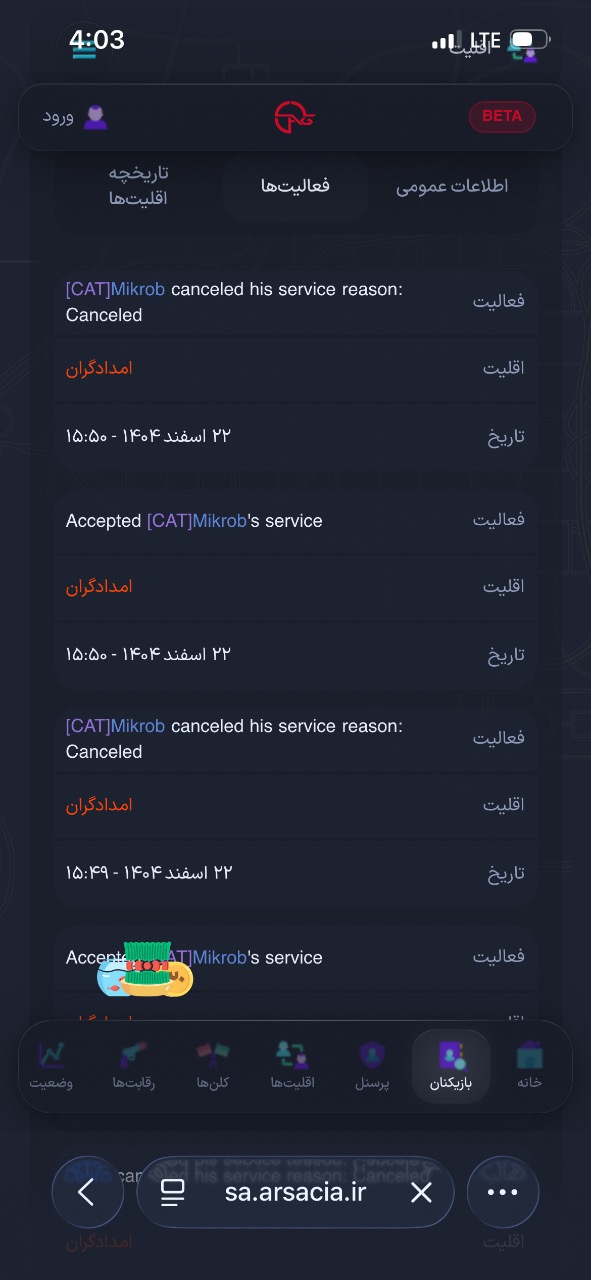Tap the ورود login button

point(76,117)
